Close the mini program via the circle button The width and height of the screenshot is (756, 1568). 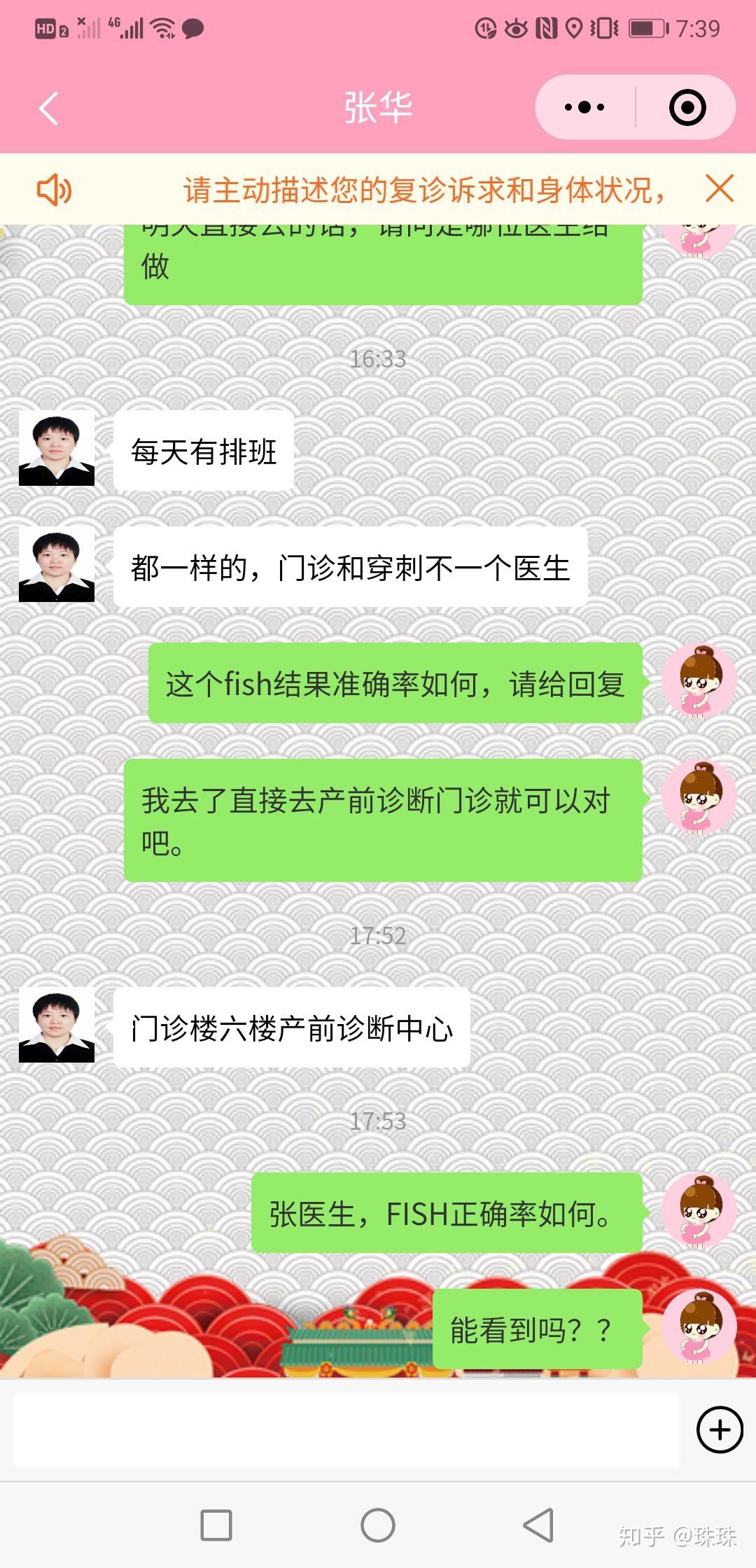tap(687, 108)
